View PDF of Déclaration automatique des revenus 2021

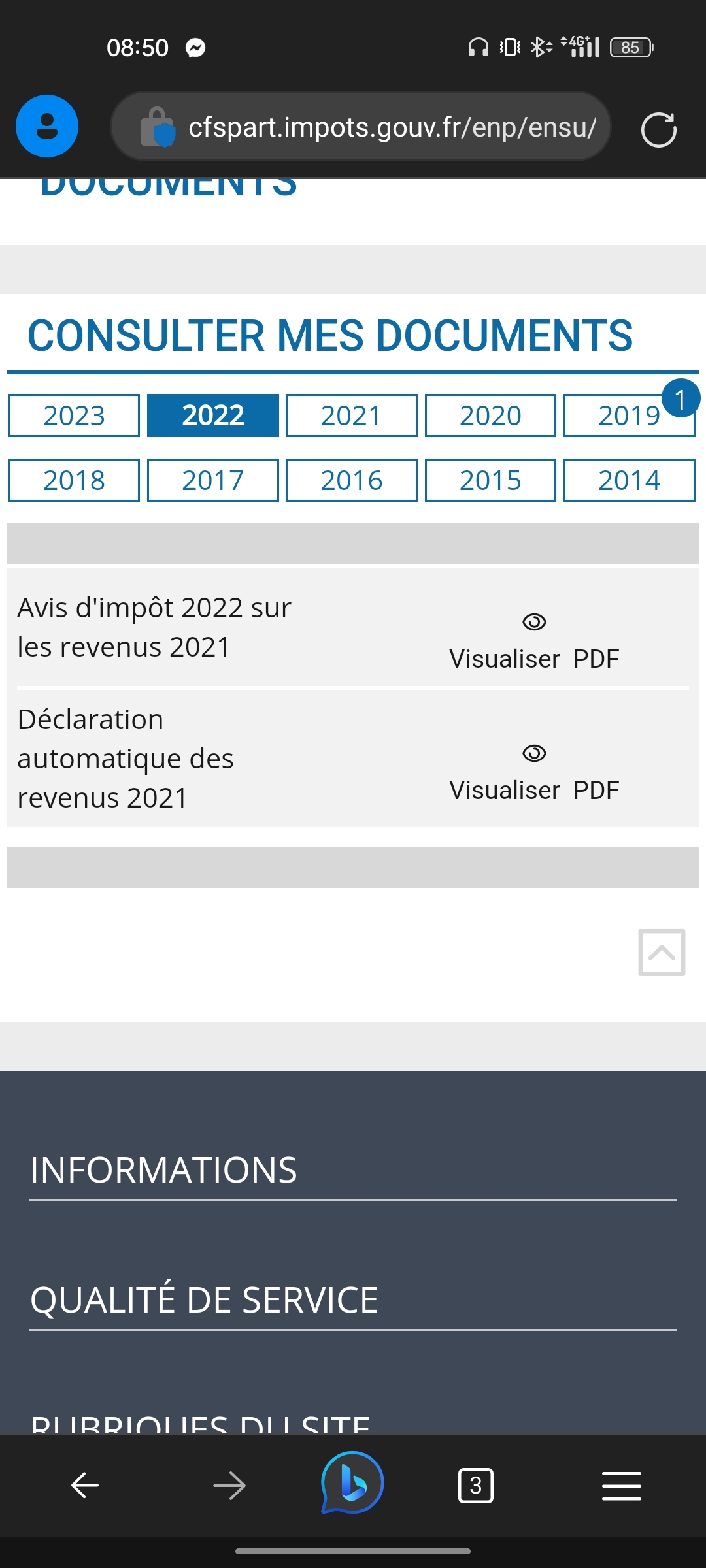(534, 773)
